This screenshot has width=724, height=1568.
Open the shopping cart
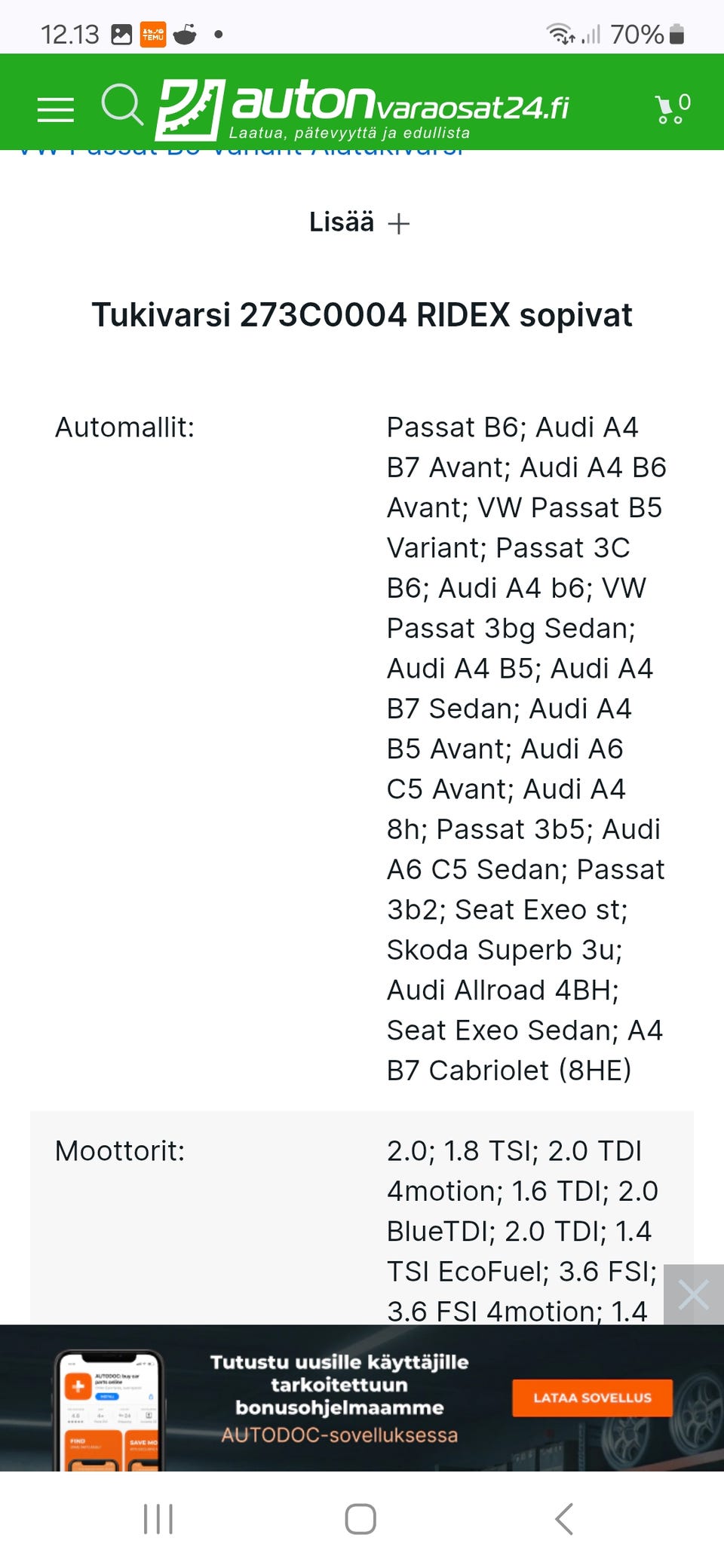(673, 109)
